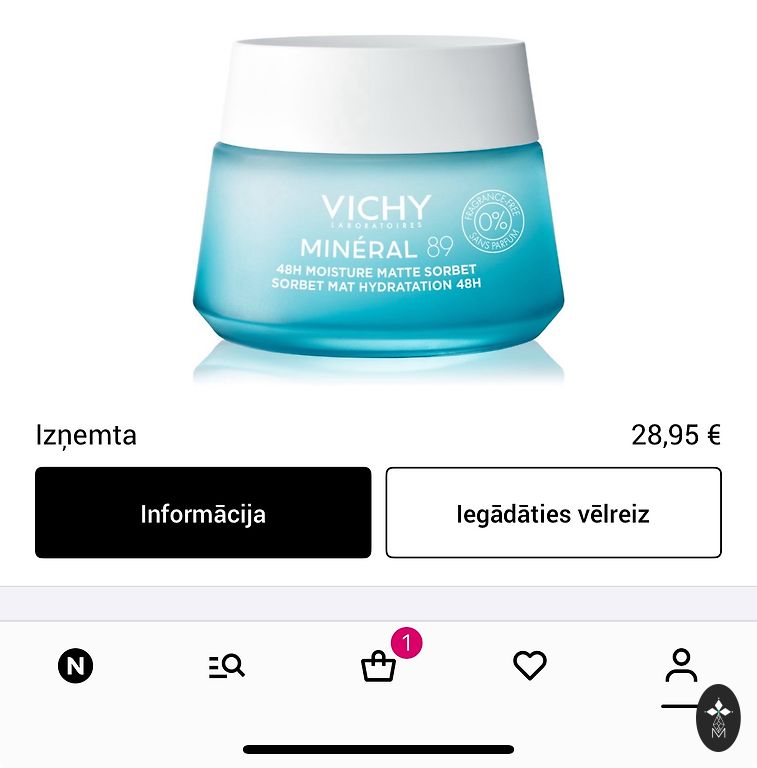Open the category search tab
Viewport: 757px width, 768px height.
pyautogui.click(x=227, y=666)
